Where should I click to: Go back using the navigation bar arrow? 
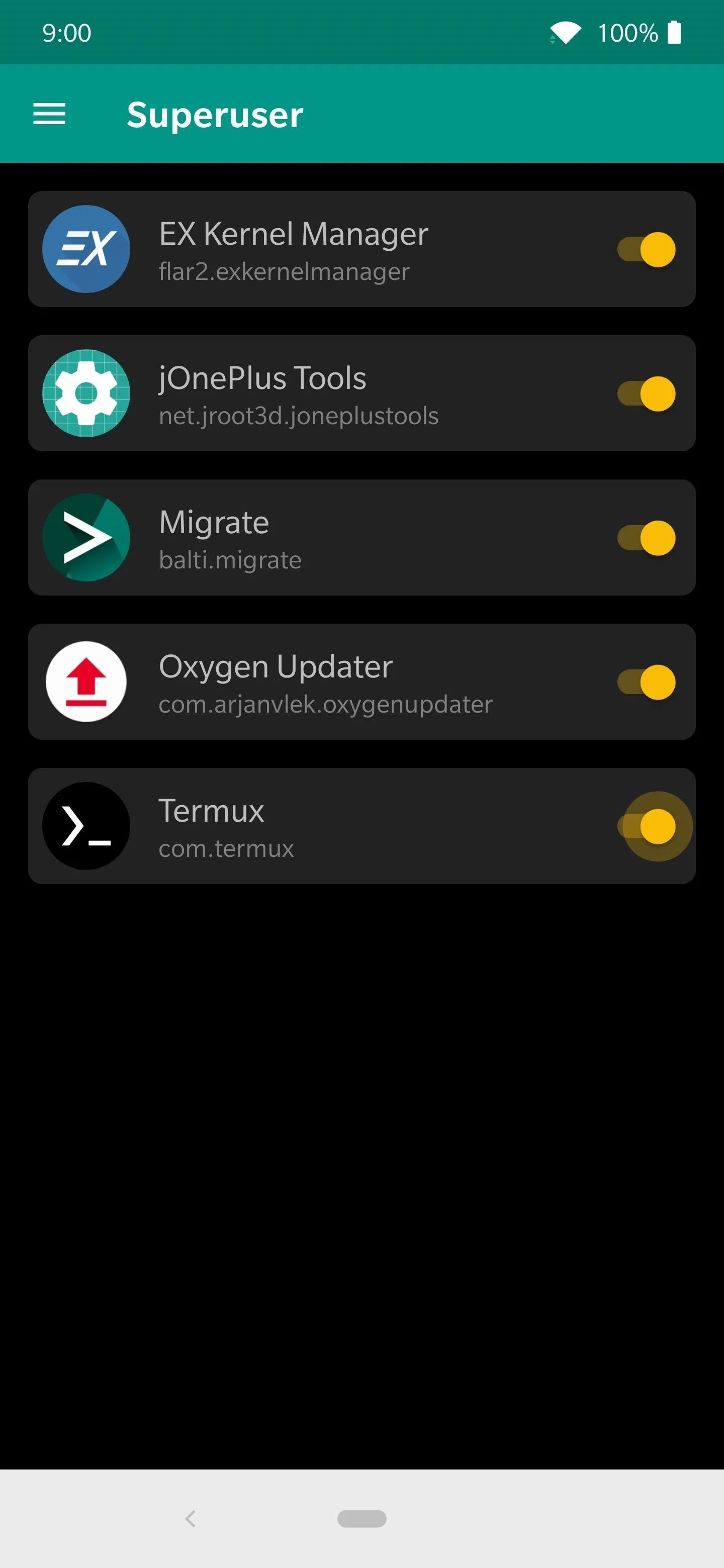pos(191,1519)
